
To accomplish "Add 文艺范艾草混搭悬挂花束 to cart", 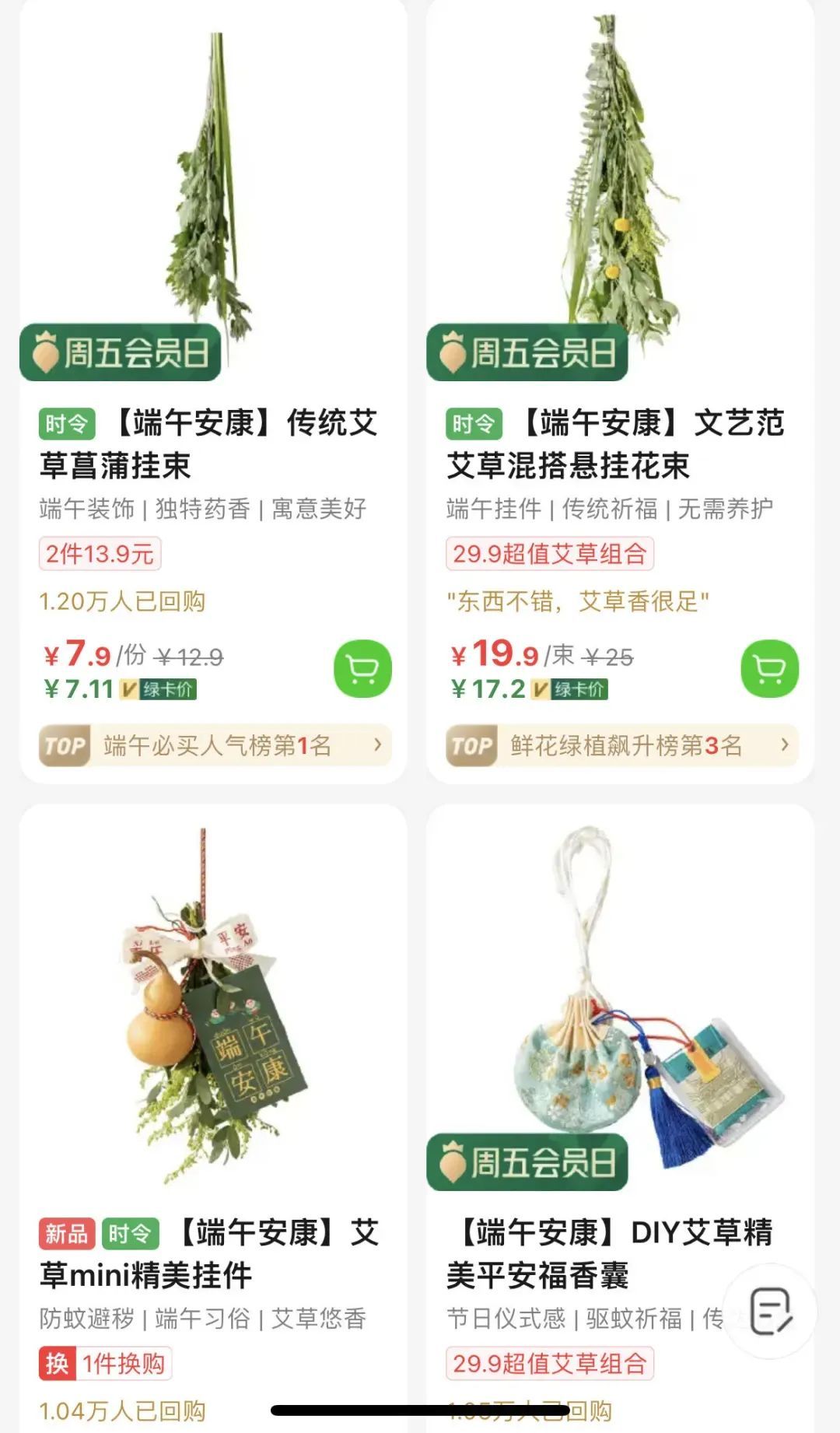I will pos(769,668).
